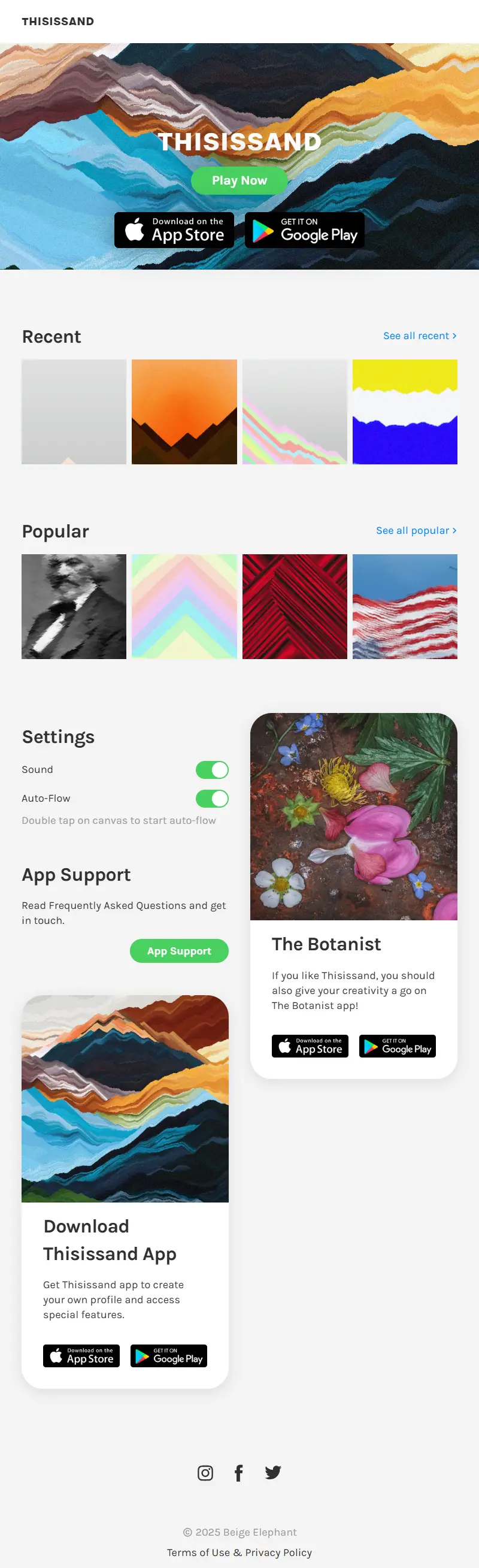Turn off the Sound toggle
Screen dimensions: 479x1568
click(212, 770)
